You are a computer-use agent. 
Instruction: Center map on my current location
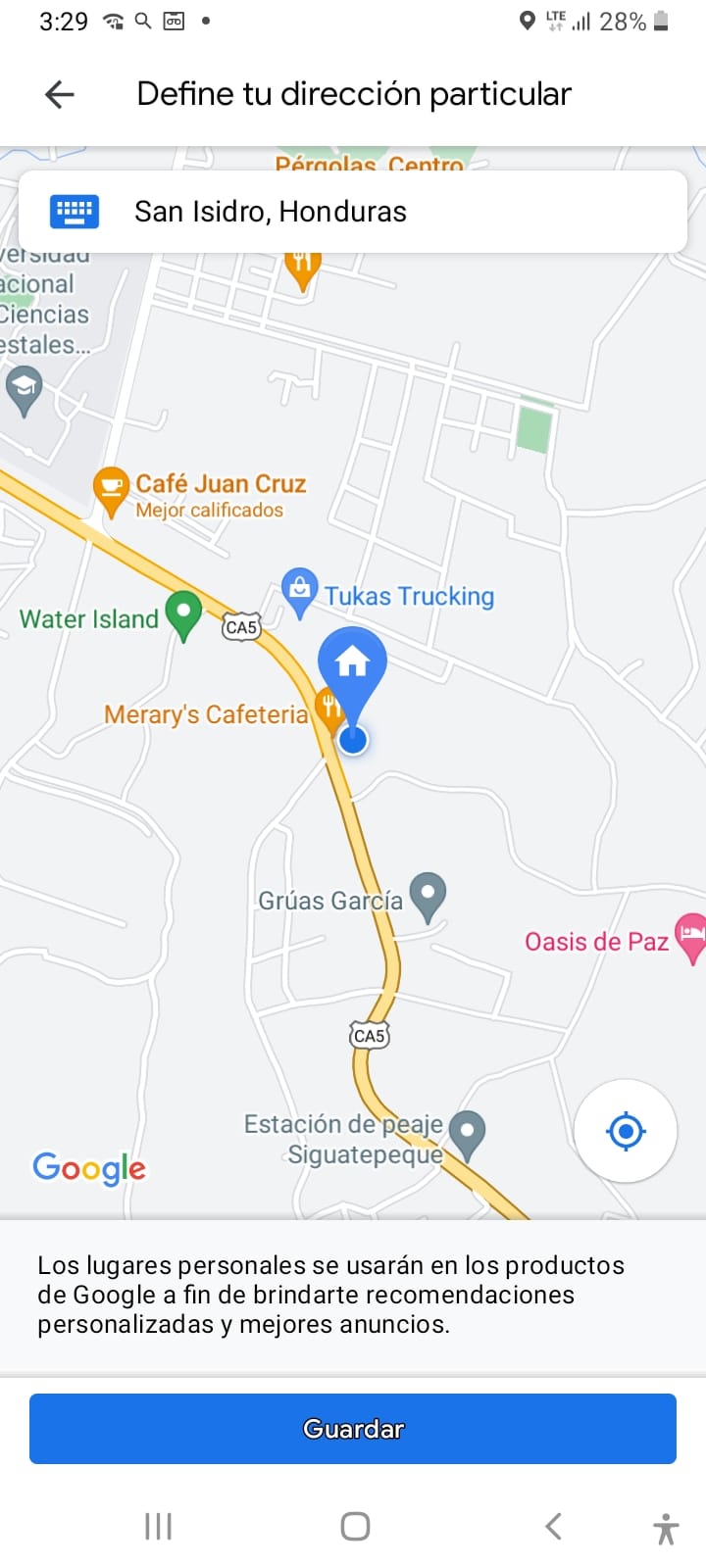click(626, 1131)
